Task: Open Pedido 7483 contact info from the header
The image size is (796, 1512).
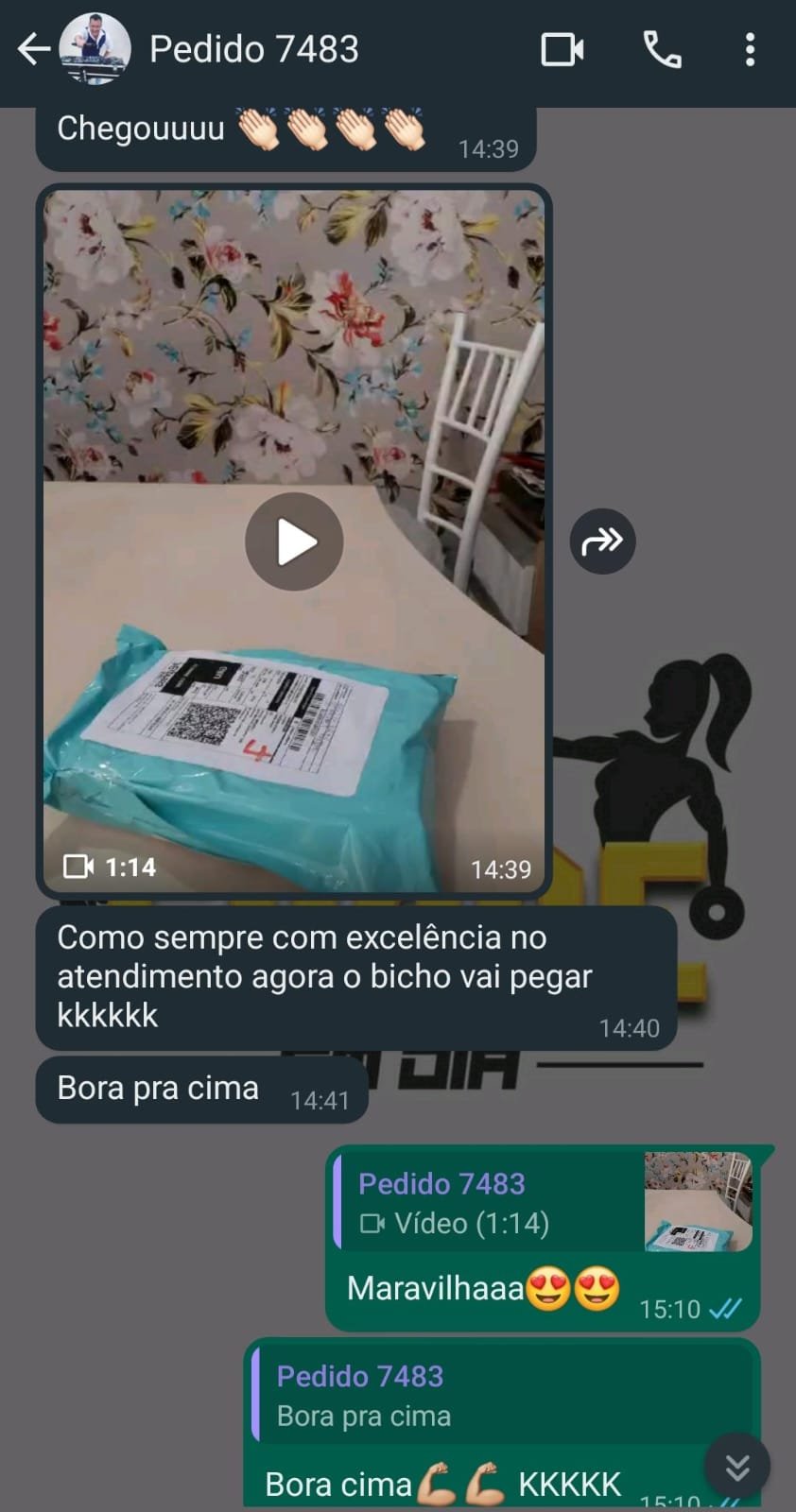Action: (254, 49)
